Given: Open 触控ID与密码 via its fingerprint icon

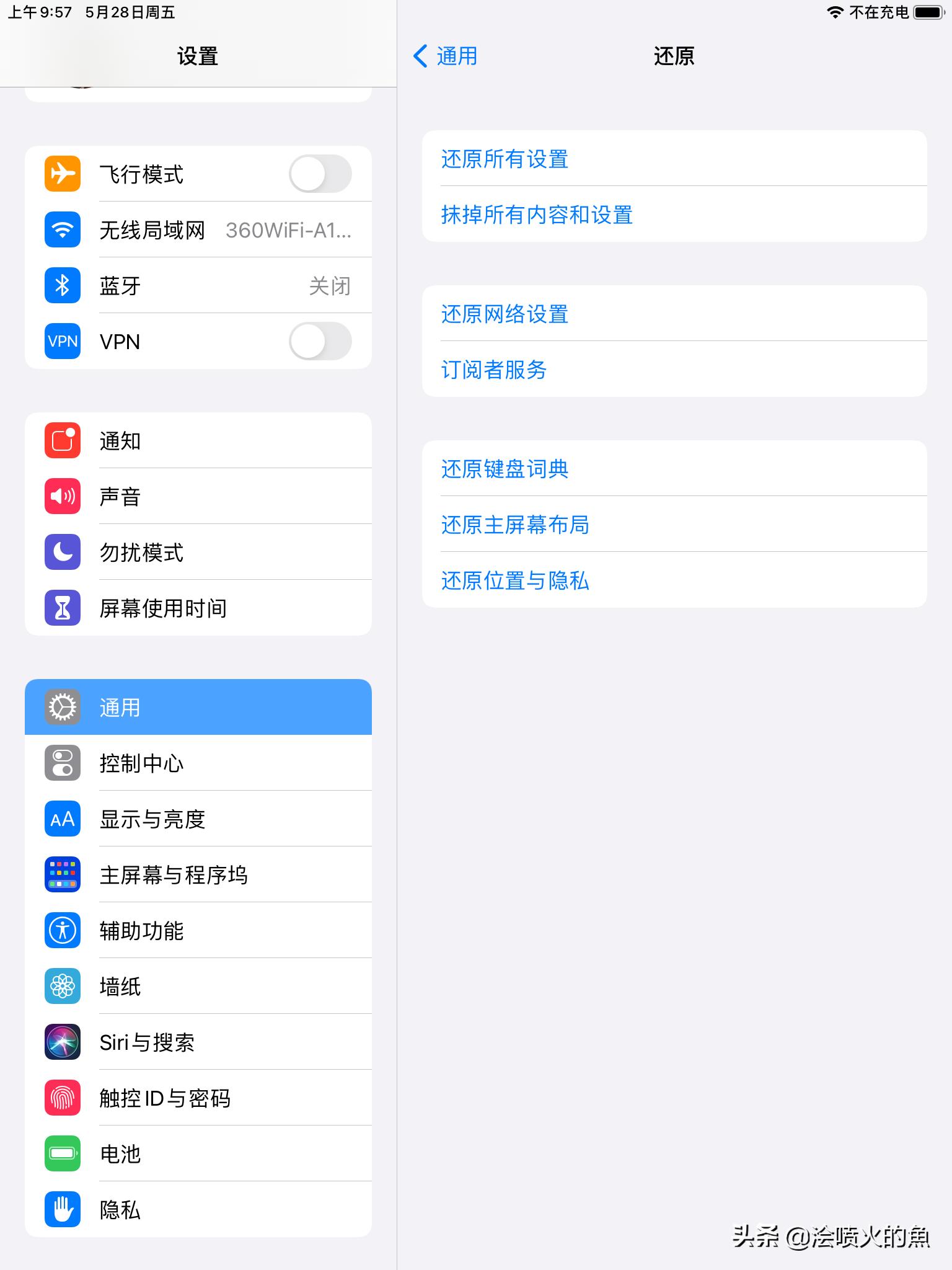Looking at the screenshot, I should point(62,1098).
